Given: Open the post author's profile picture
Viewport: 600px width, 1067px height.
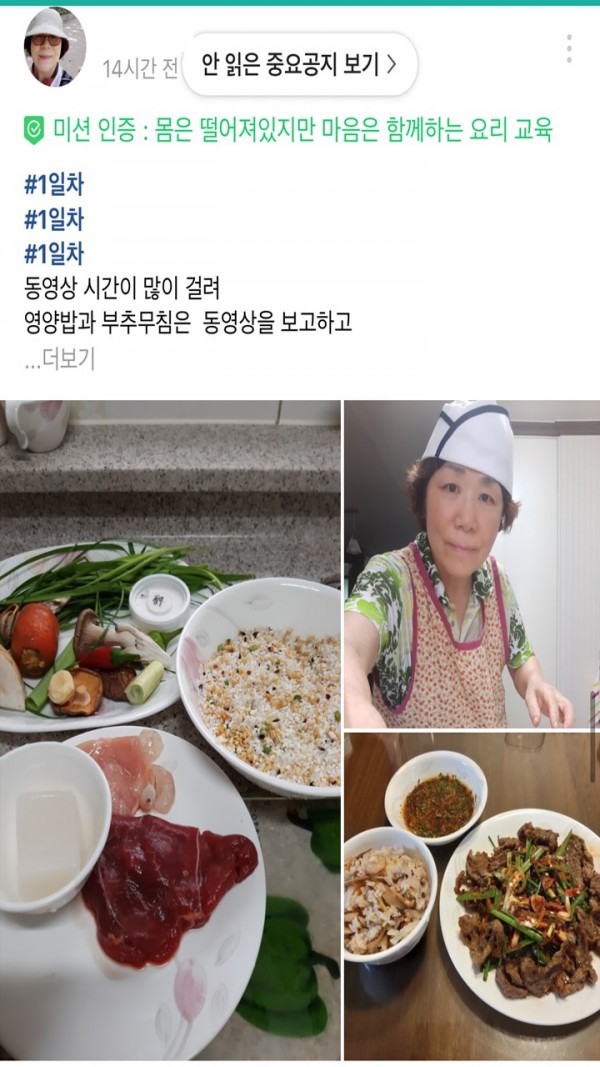Looking at the screenshot, I should click(x=54, y=47).
